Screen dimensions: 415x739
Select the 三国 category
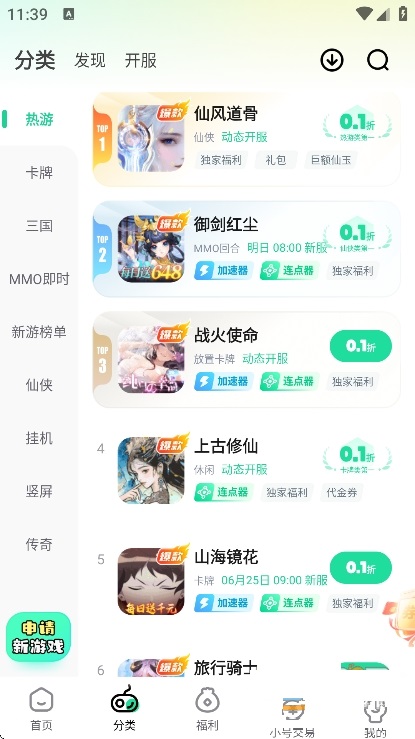pos(39,226)
